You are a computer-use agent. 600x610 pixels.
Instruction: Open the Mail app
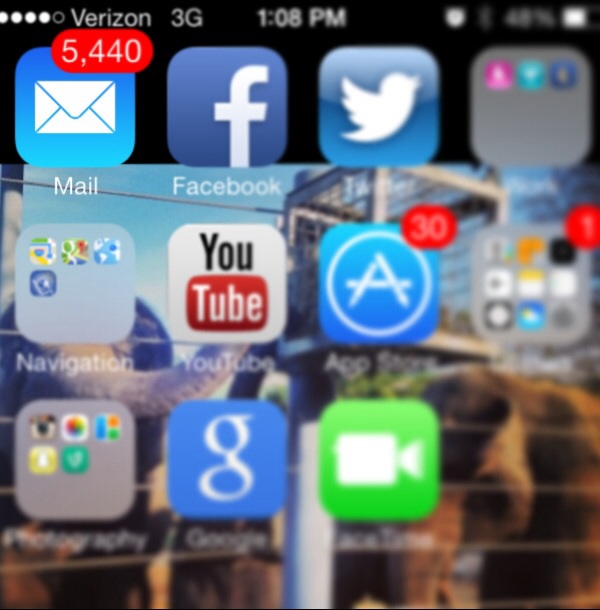tap(75, 108)
